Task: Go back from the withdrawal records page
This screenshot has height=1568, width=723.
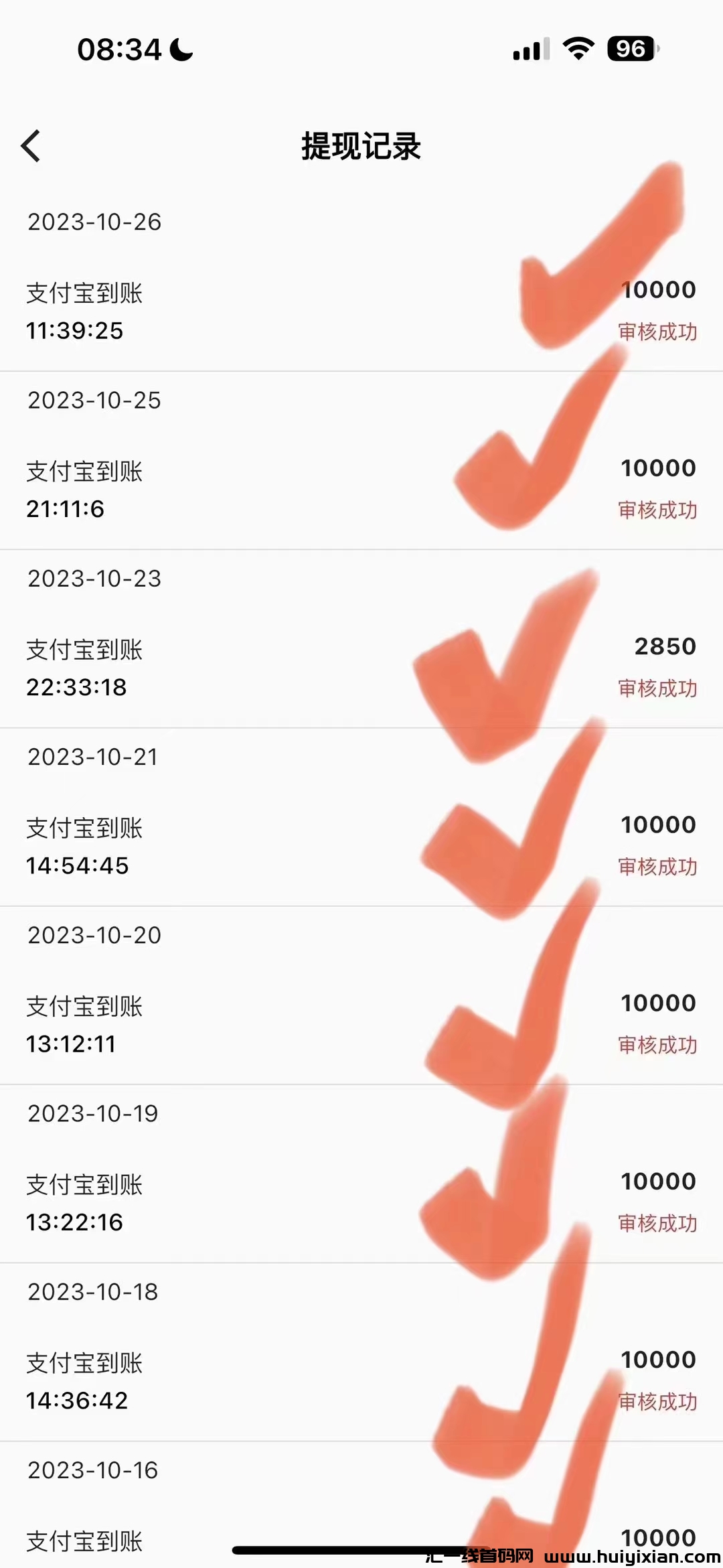Action: (x=31, y=146)
